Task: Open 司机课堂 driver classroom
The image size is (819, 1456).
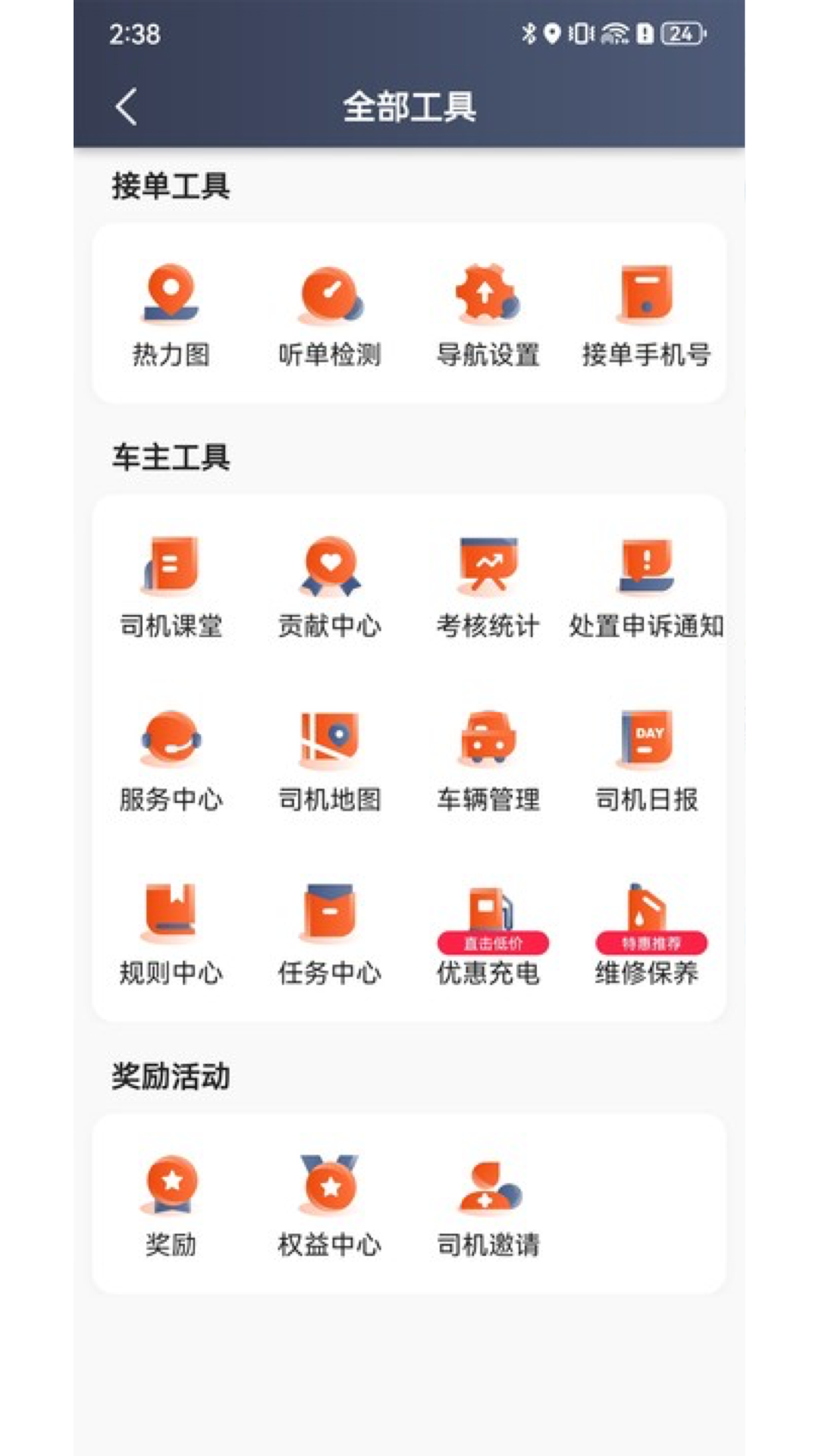Action: point(171,565)
